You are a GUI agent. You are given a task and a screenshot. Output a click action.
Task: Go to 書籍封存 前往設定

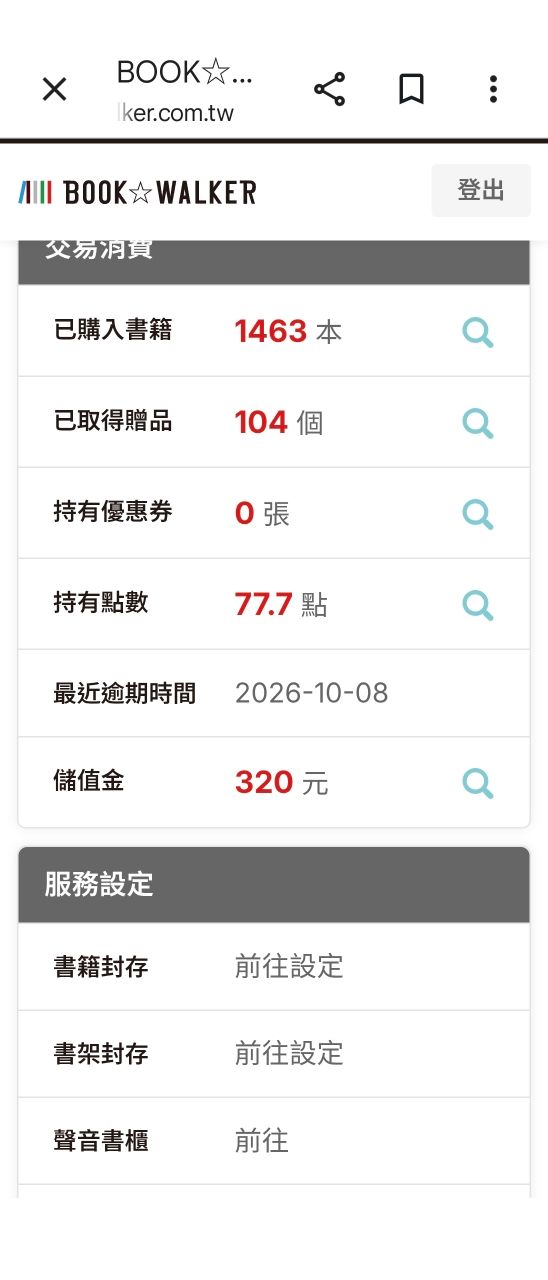point(289,966)
